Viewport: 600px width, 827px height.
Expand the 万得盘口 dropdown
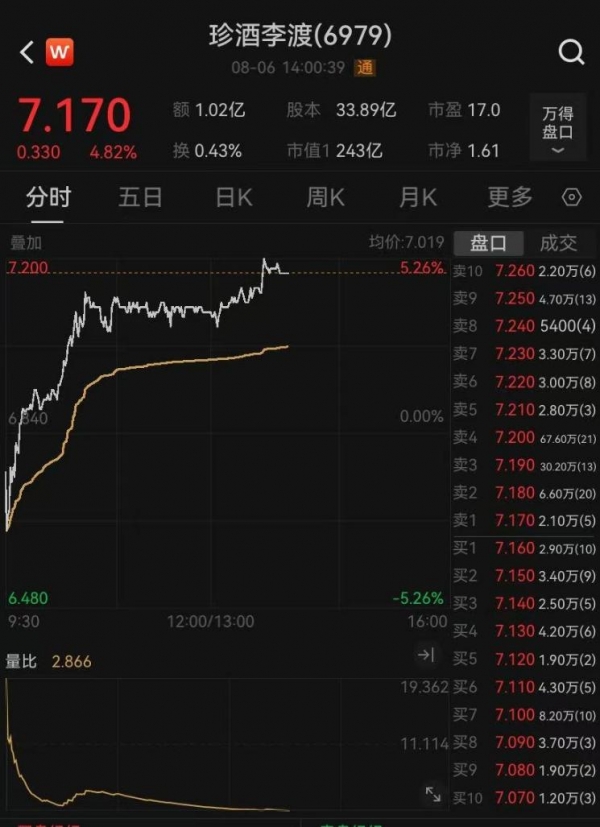click(x=557, y=129)
